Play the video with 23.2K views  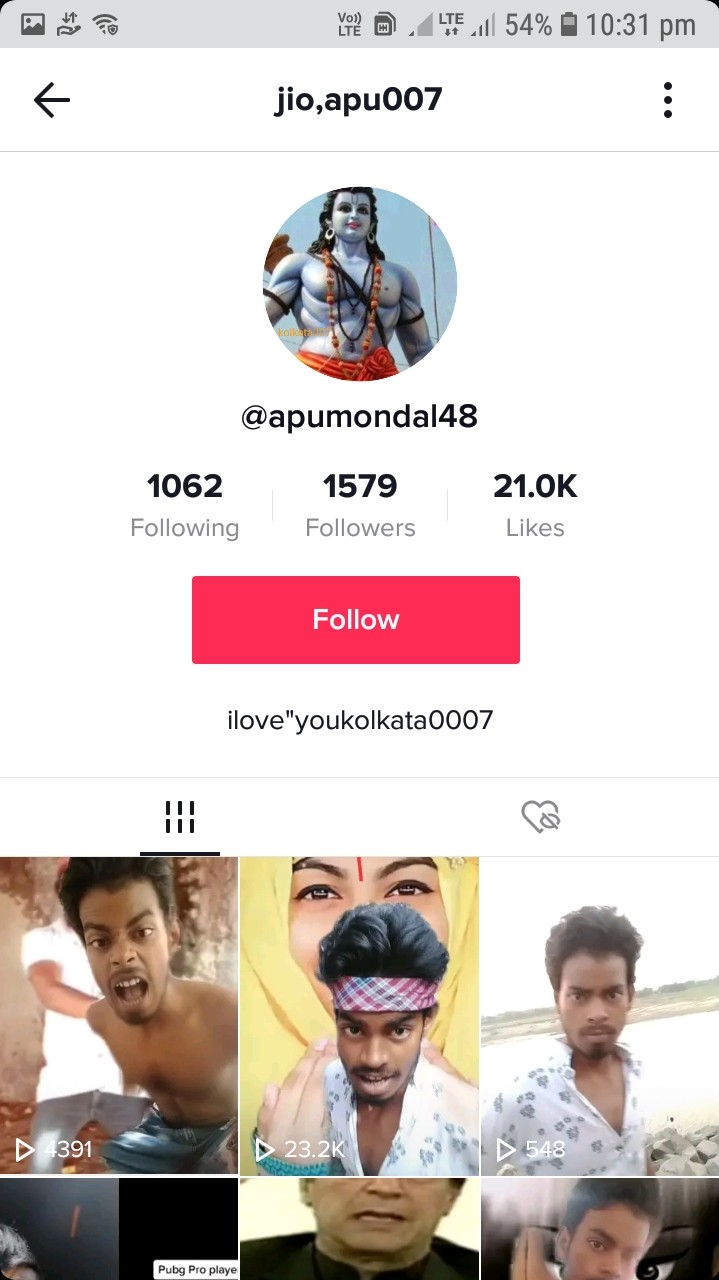(359, 1015)
